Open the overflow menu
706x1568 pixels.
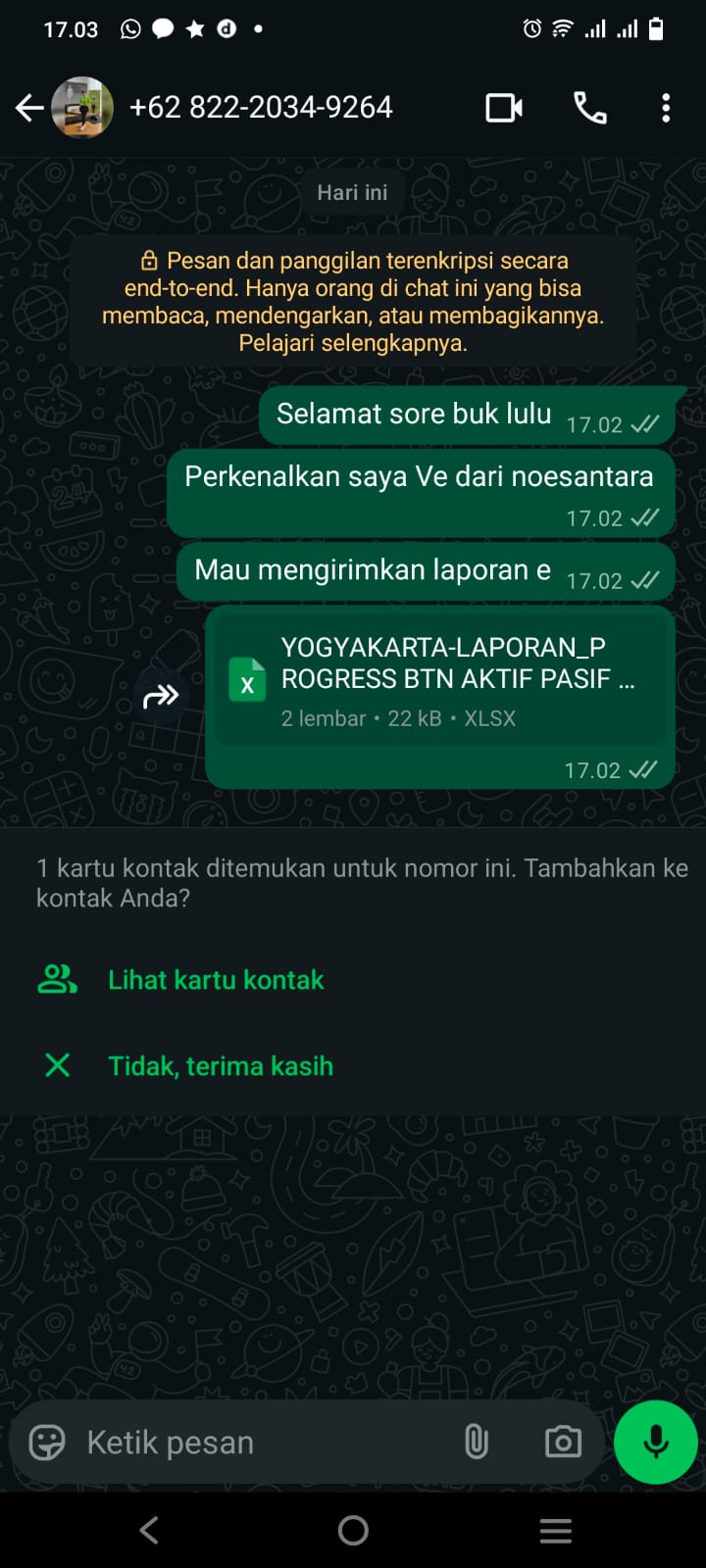point(666,108)
